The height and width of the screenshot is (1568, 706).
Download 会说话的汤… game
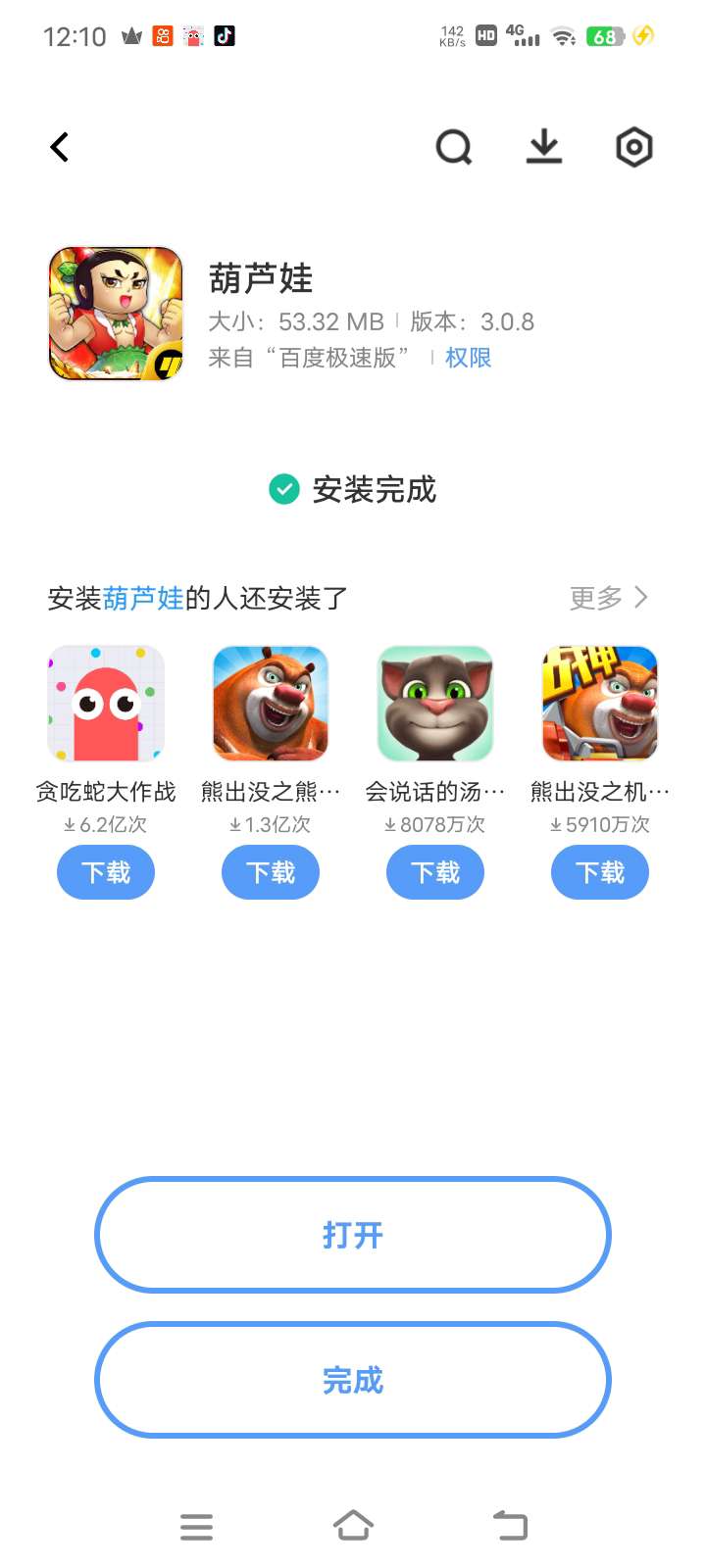click(435, 872)
